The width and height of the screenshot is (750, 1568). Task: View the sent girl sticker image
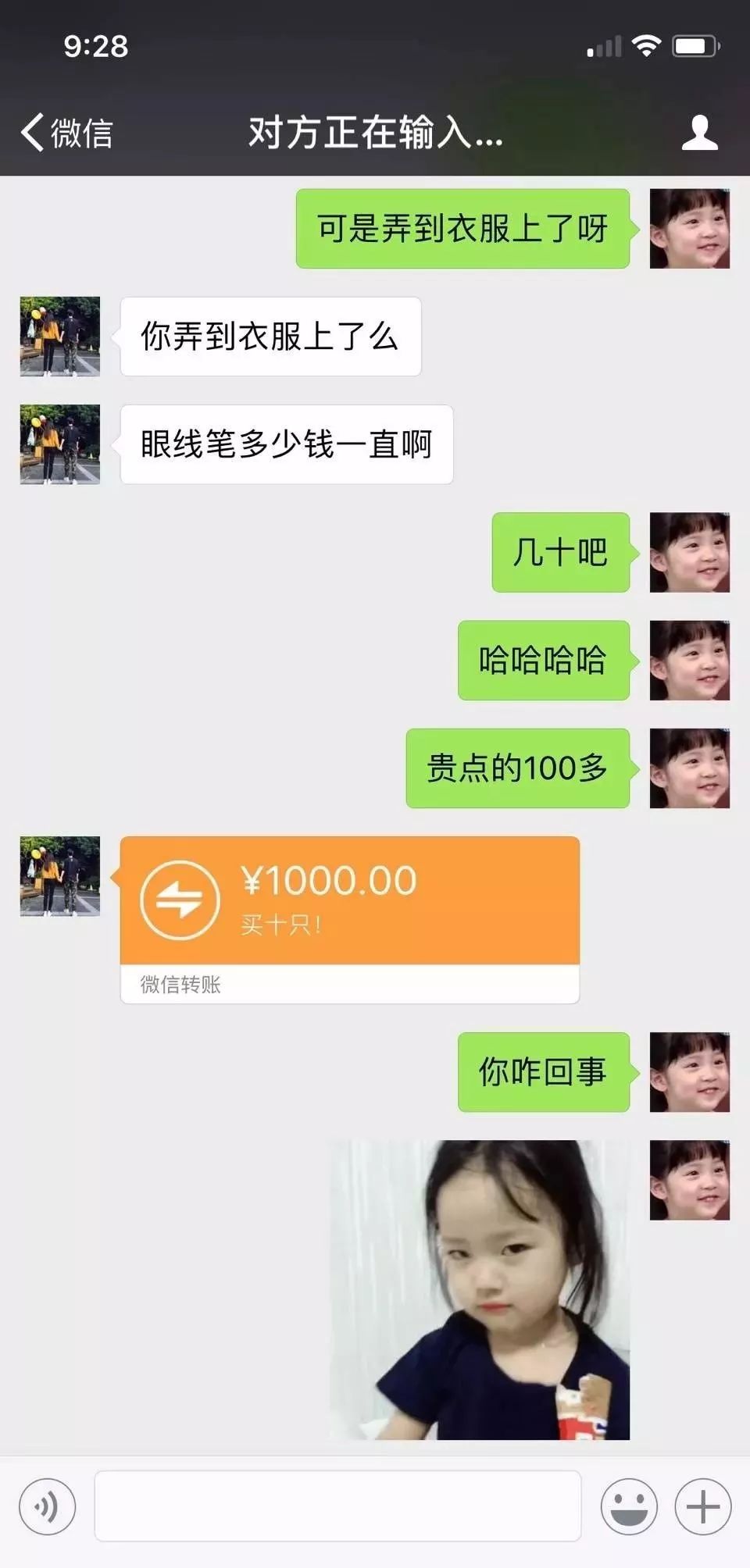click(480, 1288)
